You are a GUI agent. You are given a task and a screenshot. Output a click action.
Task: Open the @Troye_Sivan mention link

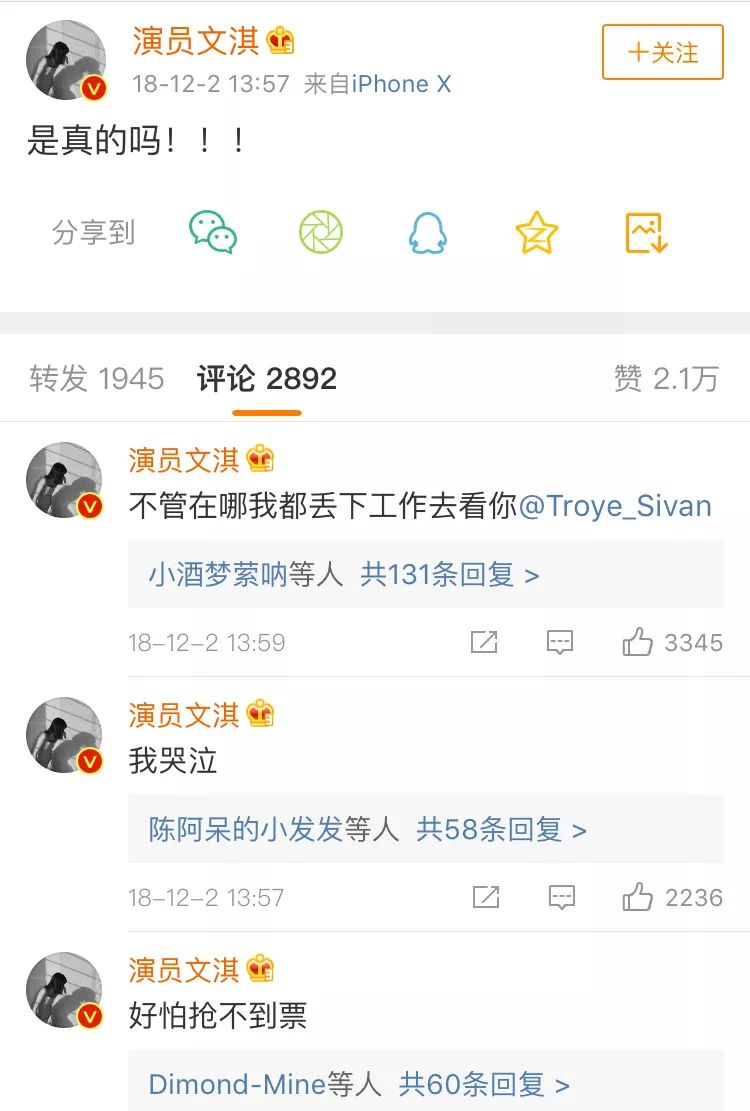tap(615, 506)
